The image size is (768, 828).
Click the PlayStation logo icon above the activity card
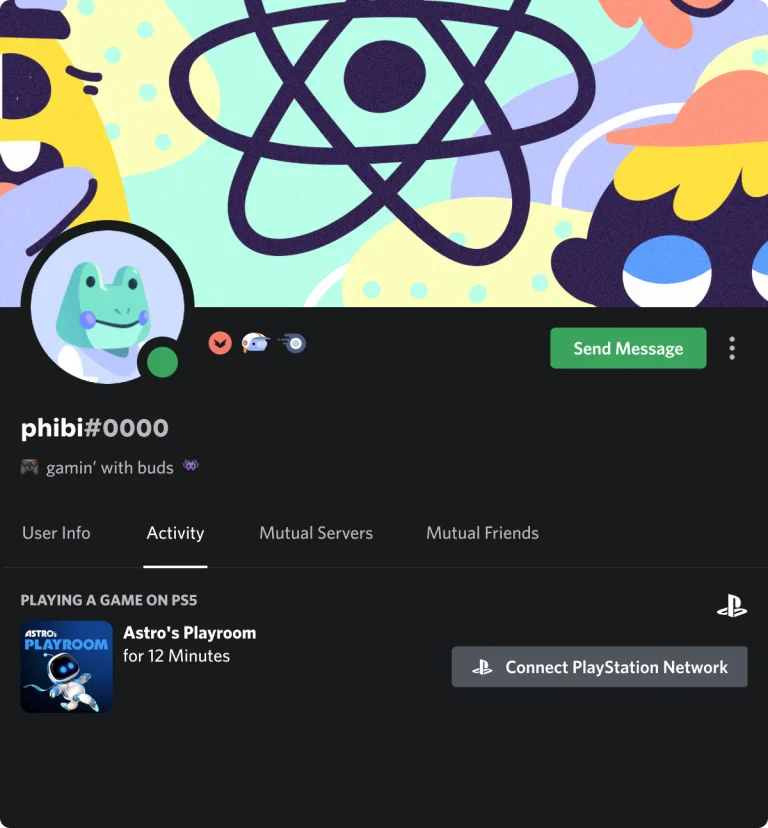(733, 604)
